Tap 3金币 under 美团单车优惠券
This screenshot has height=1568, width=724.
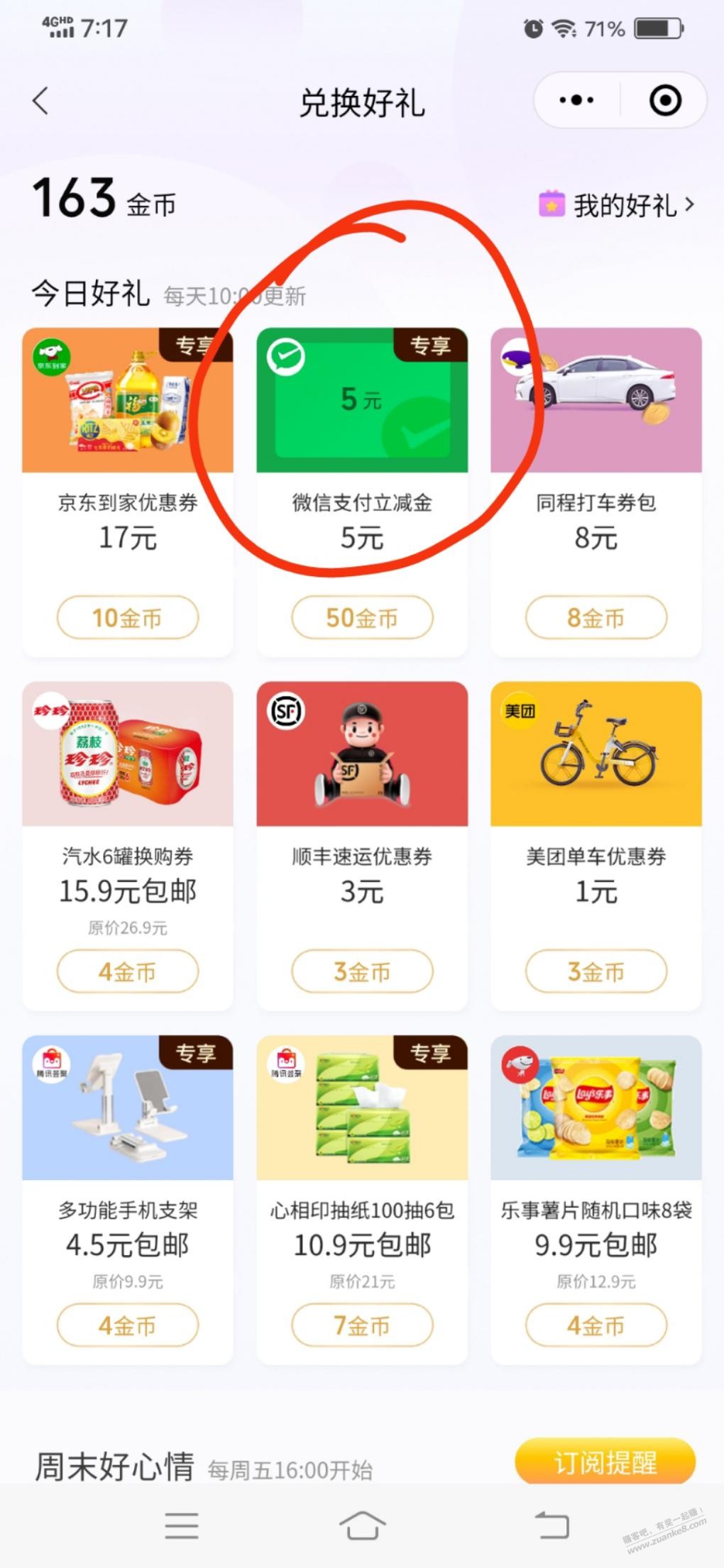coord(596,971)
